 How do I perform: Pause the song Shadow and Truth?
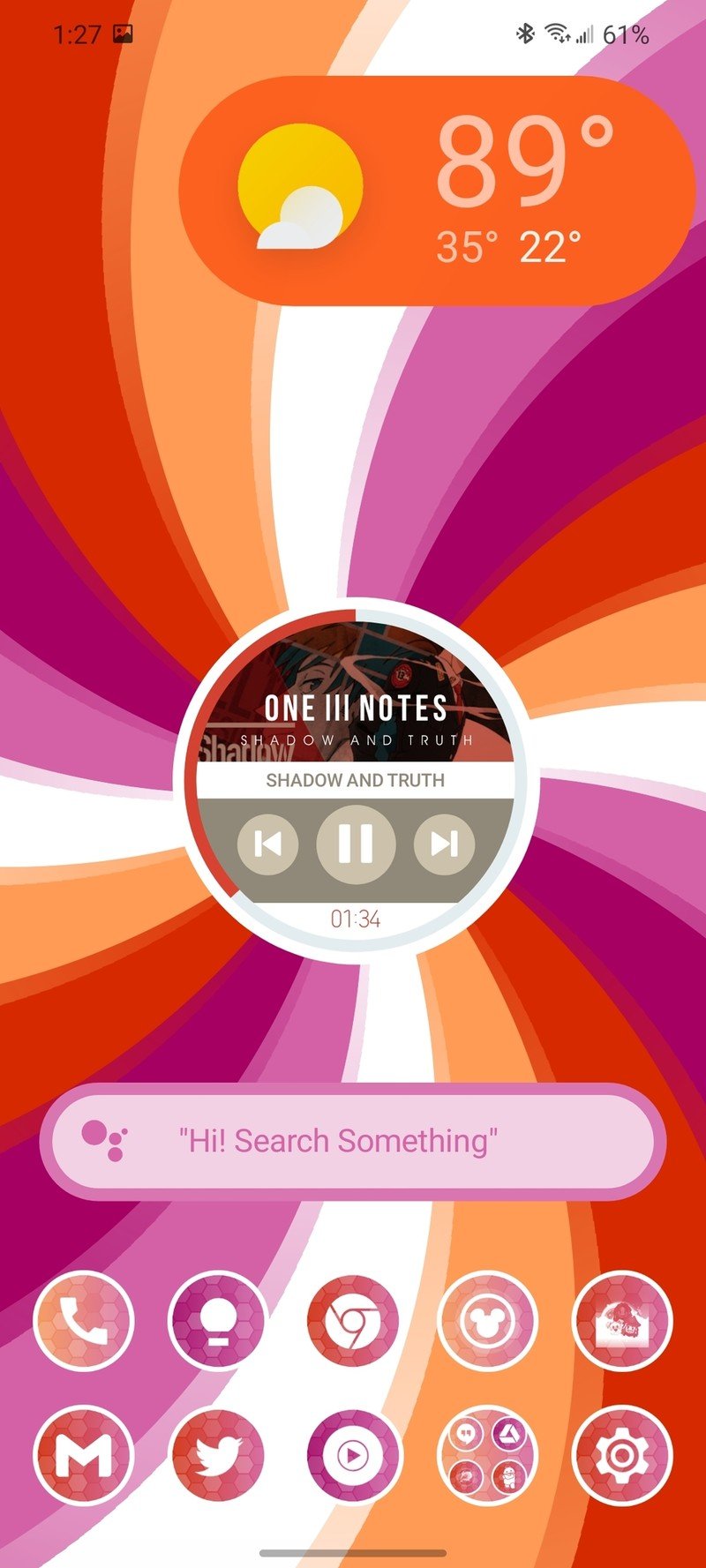(355, 844)
